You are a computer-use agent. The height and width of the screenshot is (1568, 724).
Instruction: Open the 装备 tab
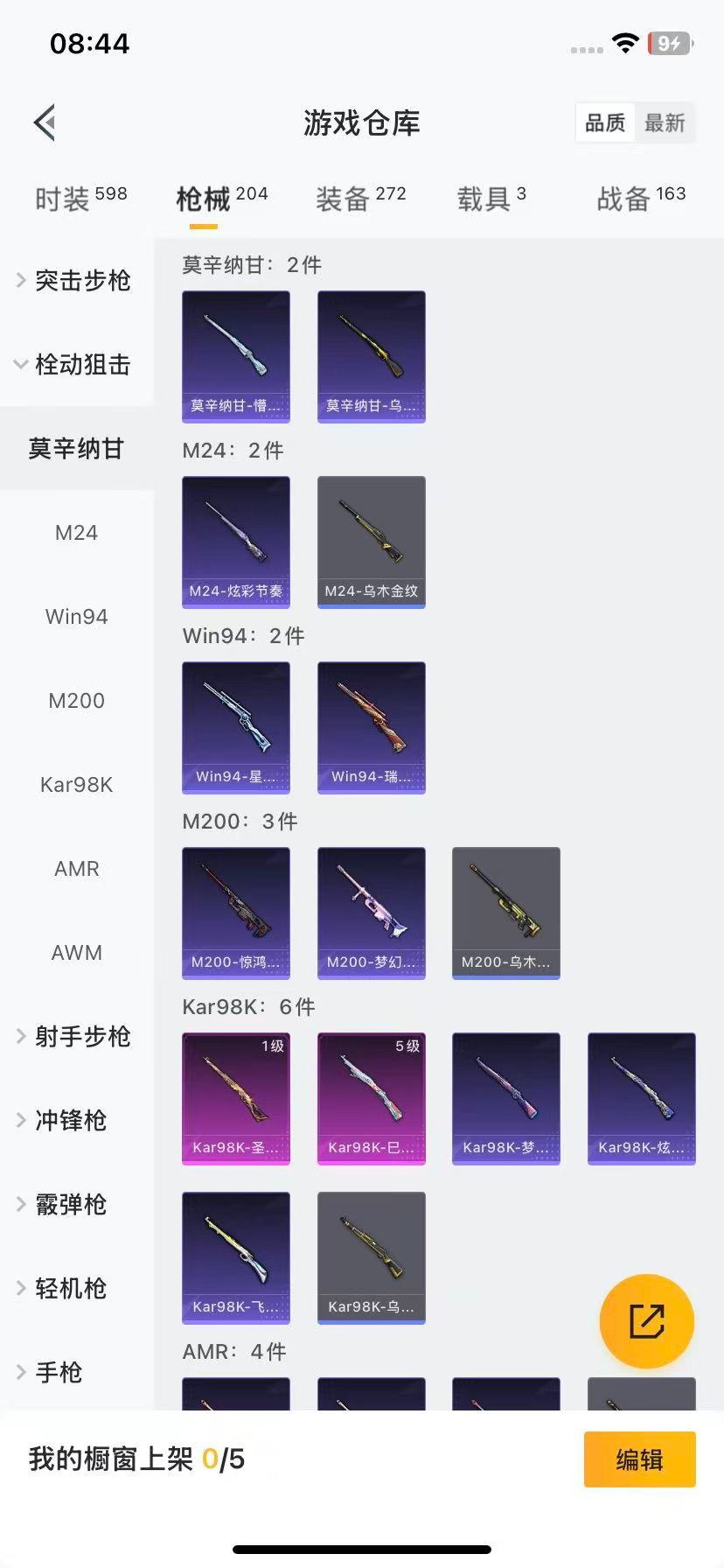point(360,199)
